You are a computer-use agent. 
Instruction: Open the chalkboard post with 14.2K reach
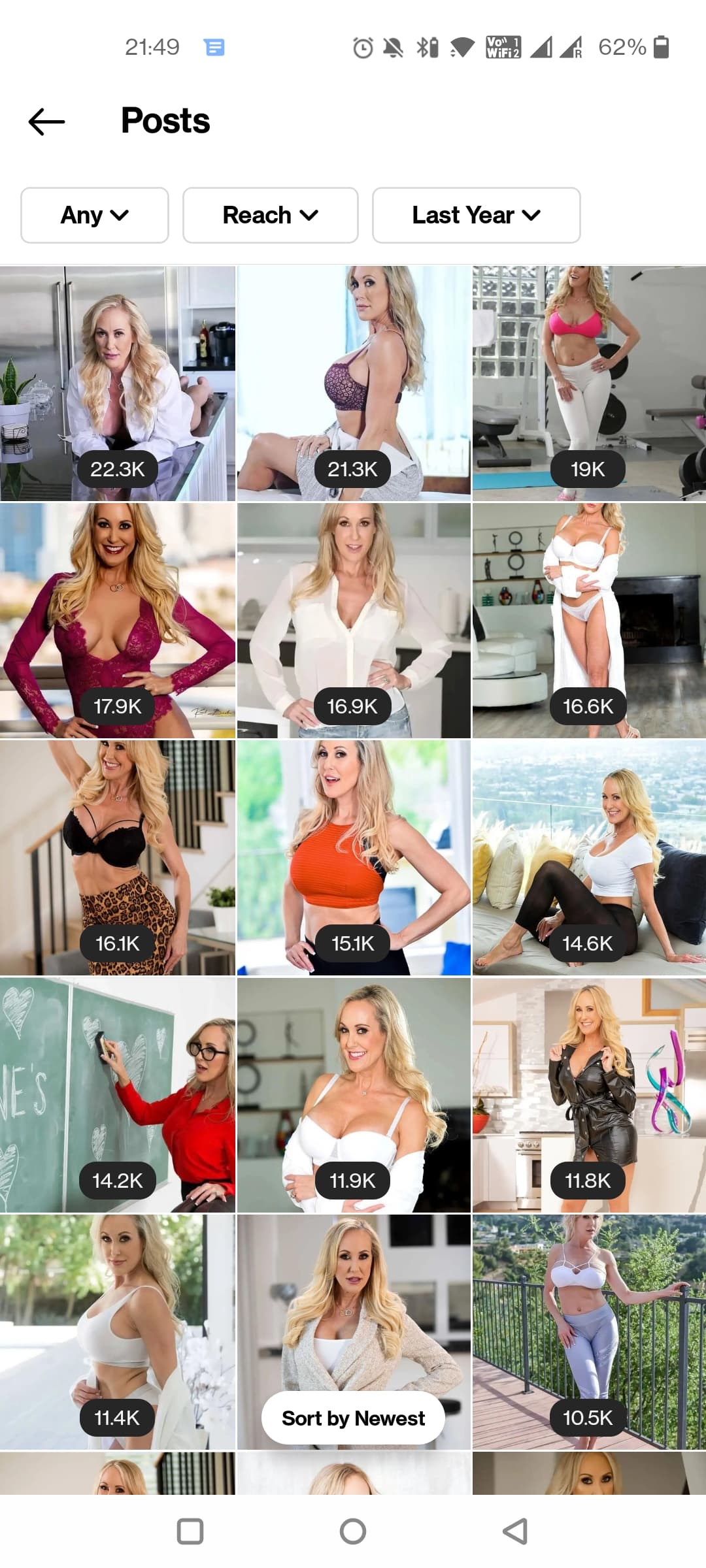click(118, 1095)
